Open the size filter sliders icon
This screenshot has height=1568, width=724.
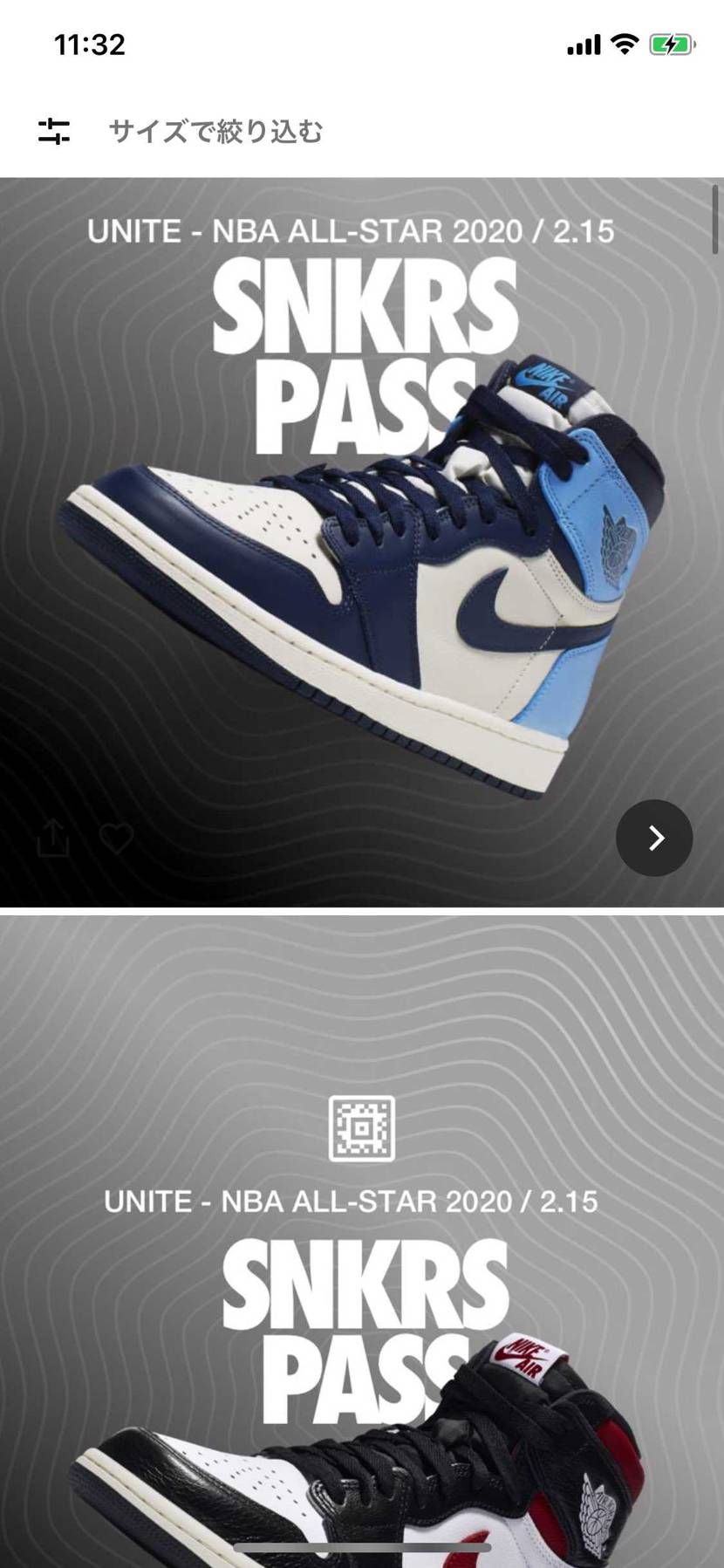point(54,132)
